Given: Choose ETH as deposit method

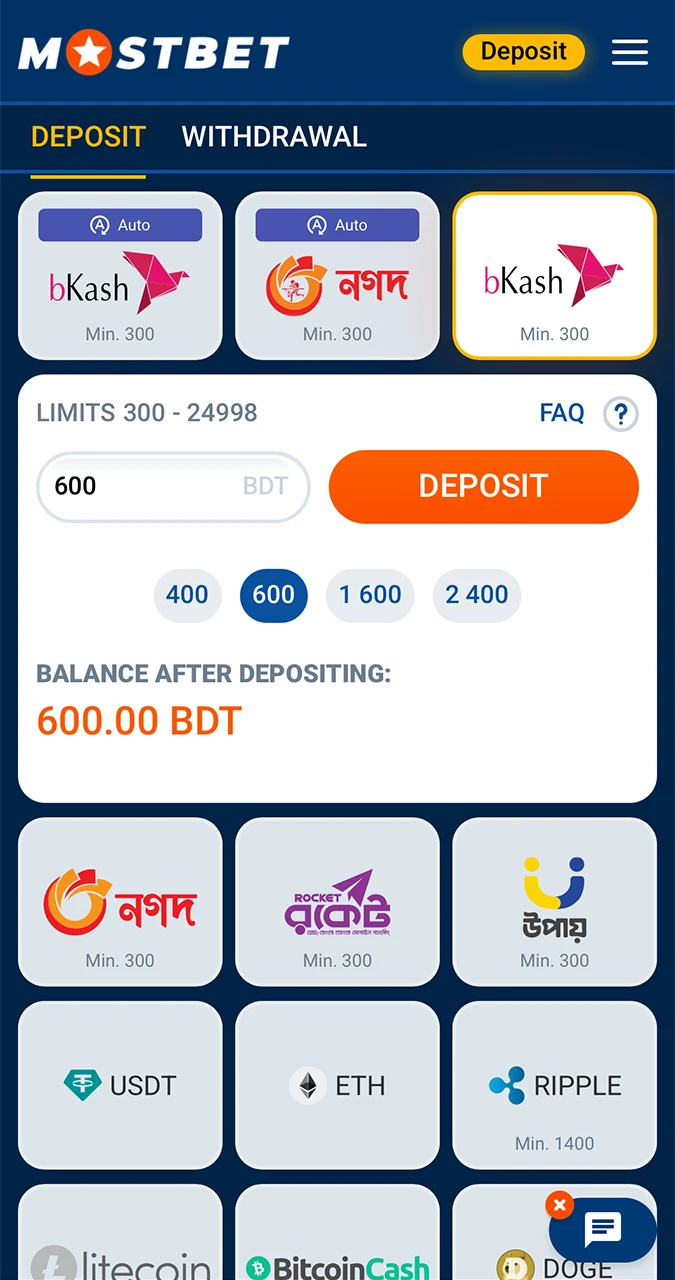Looking at the screenshot, I should [x=337, y=1085].
